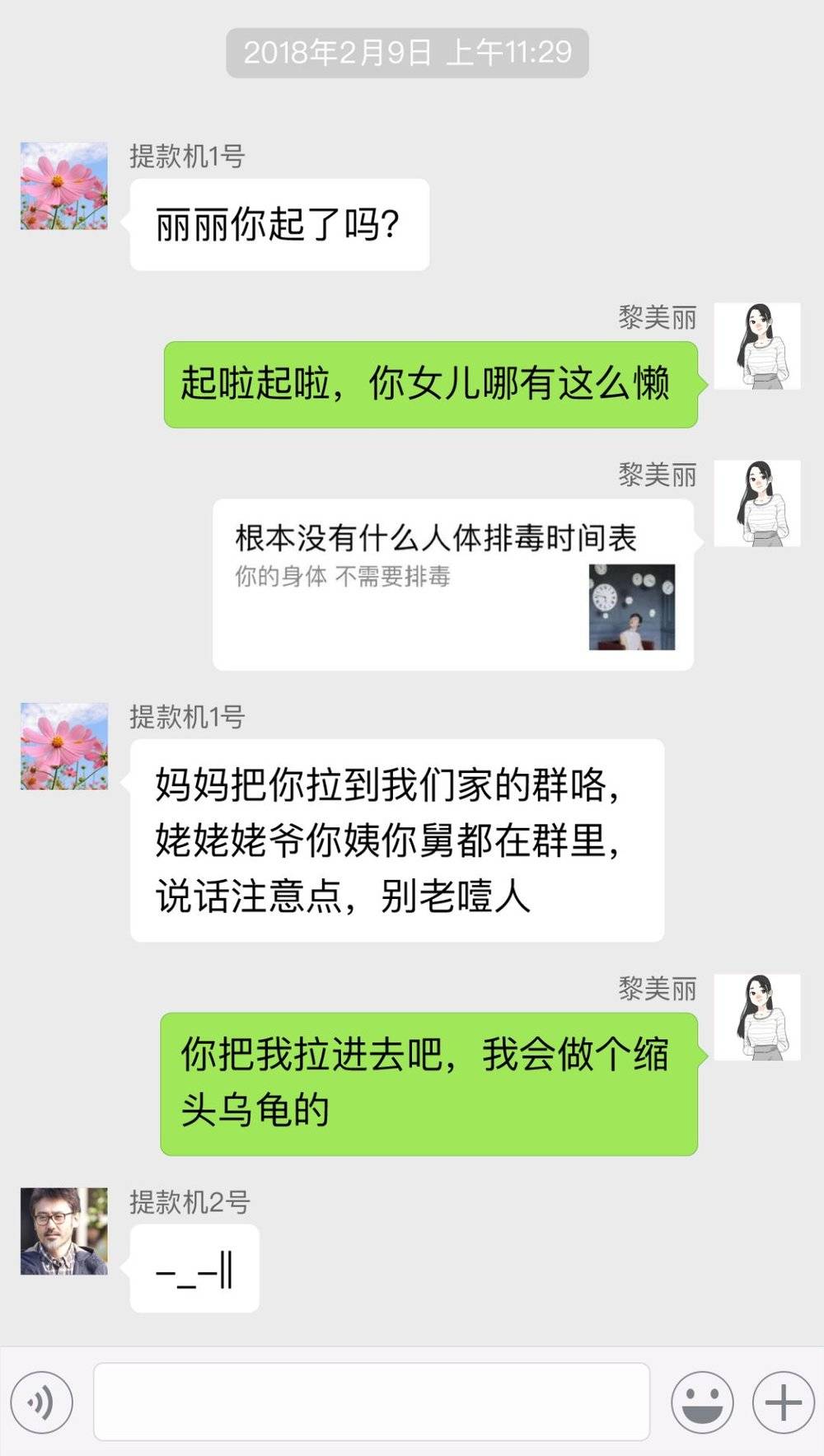Open 黎美丽's avatar beside the 缩头乌龟 message
The width and height of the screenshot is (824, 1456).
(756, 1017)
